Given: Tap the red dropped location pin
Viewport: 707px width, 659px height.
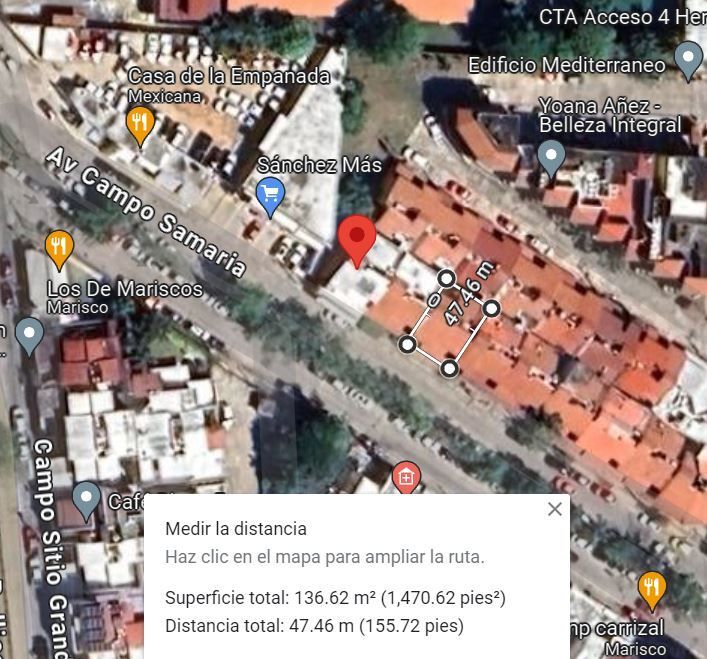Looking at the screenshot, I should pyautogui.click(x=357, y=241).
